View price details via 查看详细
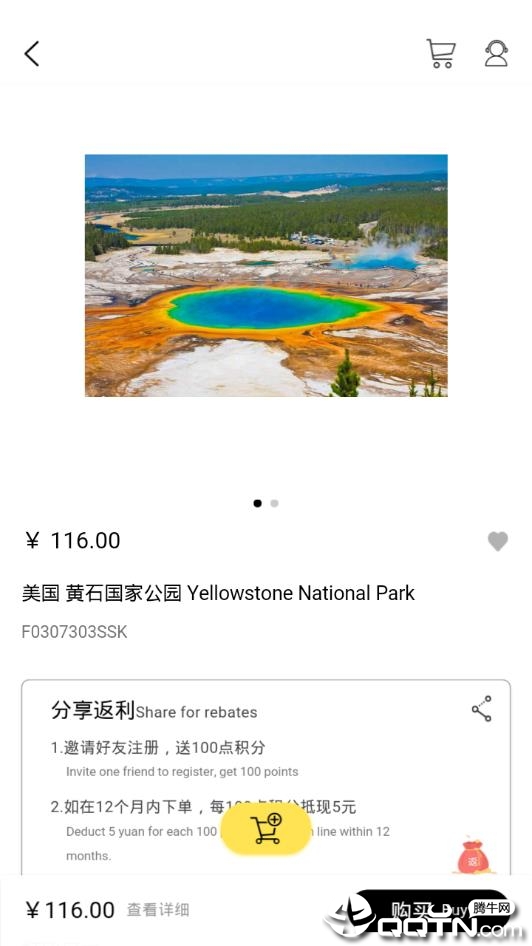 pyautogui.click(x=158, y=910)
